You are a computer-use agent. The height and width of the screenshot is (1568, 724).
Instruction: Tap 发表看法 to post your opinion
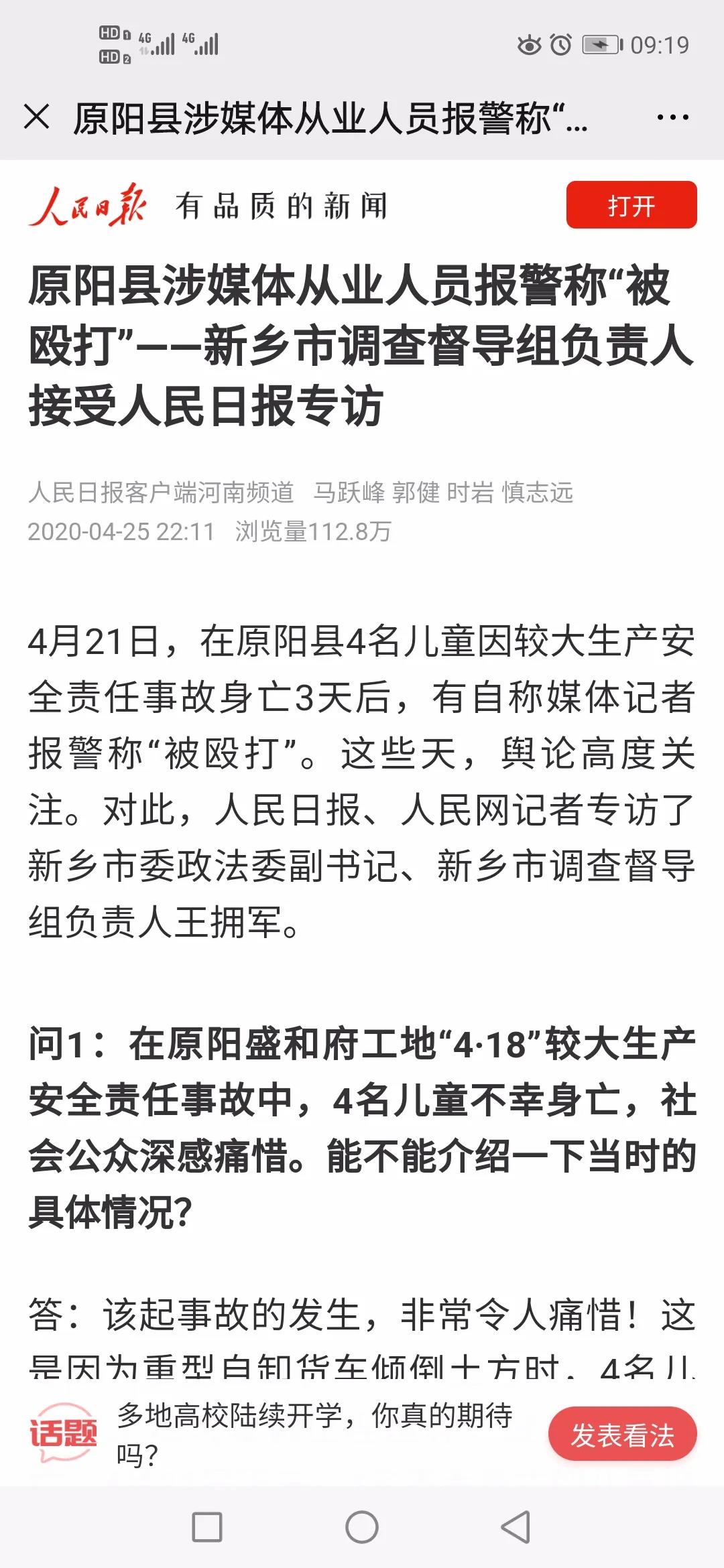pos(622,1435)
